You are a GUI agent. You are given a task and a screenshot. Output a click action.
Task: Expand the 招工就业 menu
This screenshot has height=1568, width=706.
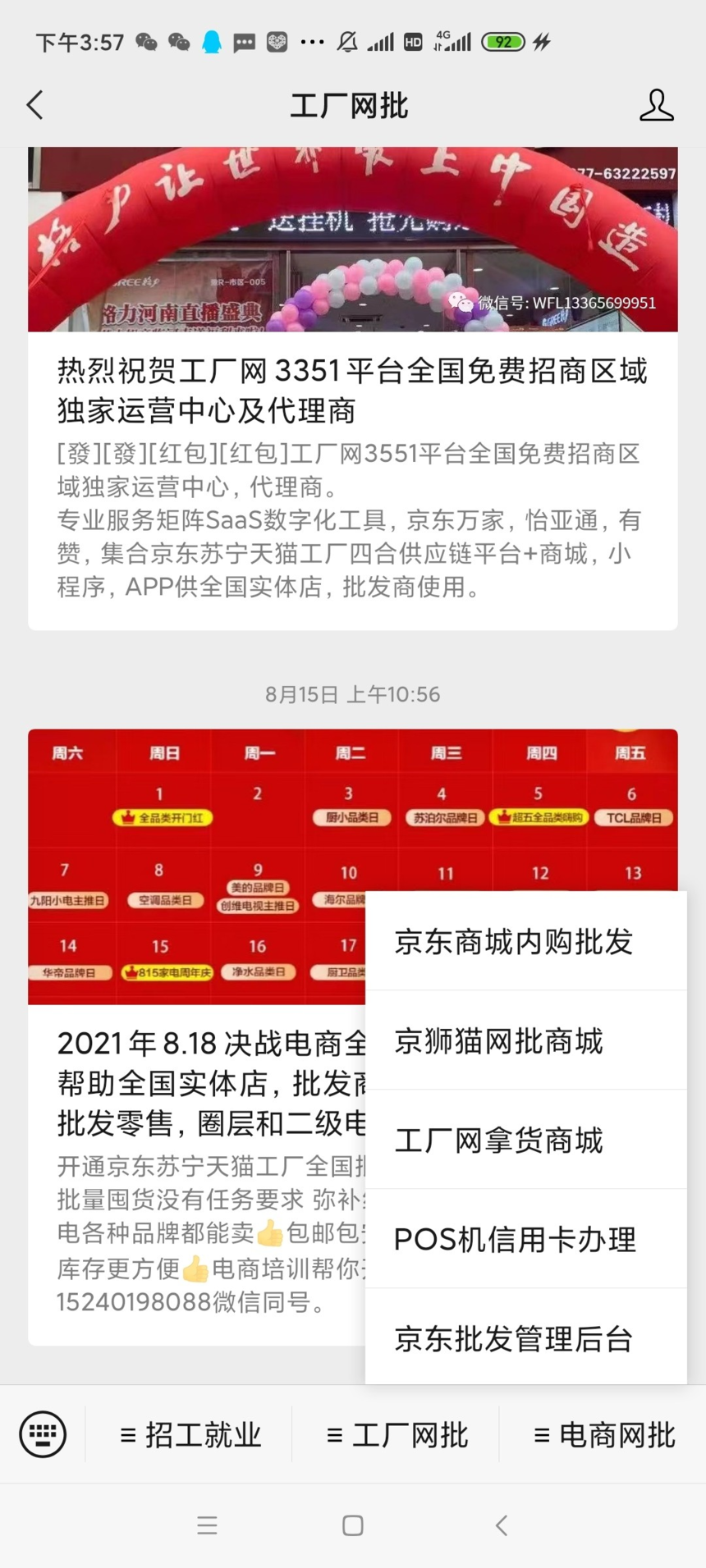pos(190,1435)
